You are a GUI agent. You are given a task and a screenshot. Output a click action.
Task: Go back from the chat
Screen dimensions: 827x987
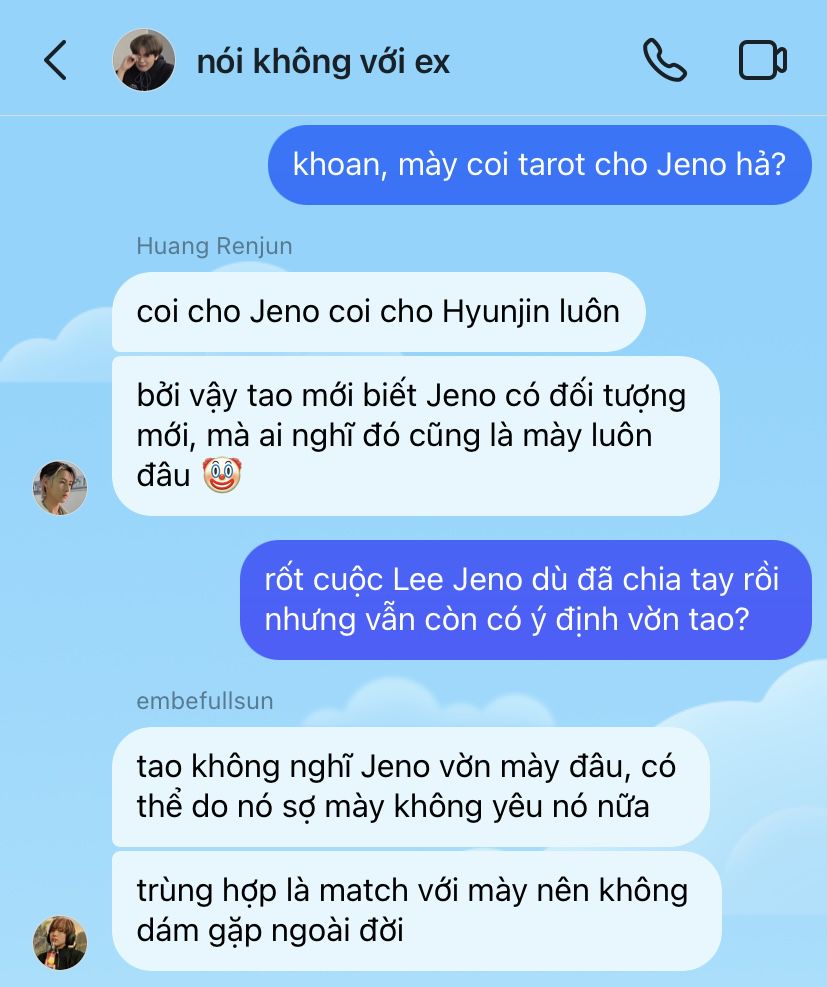click(x=55, y=61)
